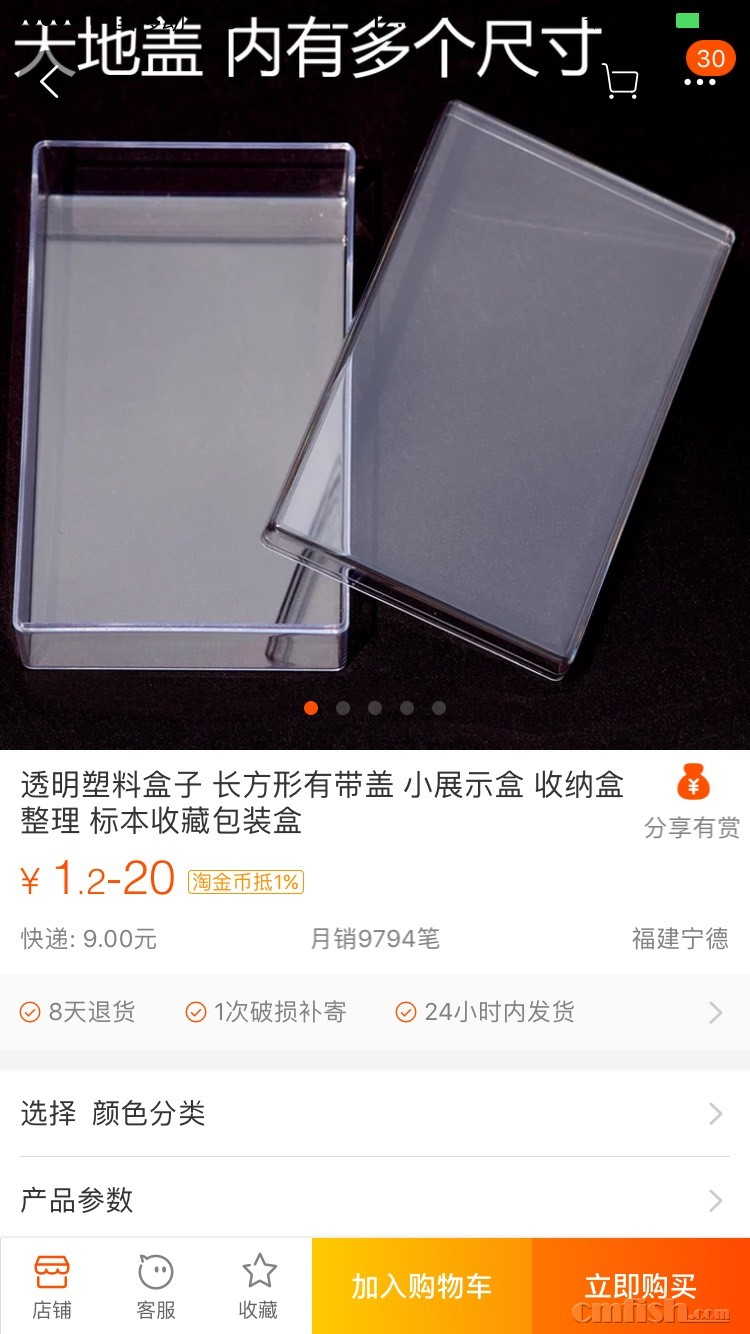Open the 淘金币抵1% tag
The width and height of the screenshot is (750, 1334).
click(245, 881)
